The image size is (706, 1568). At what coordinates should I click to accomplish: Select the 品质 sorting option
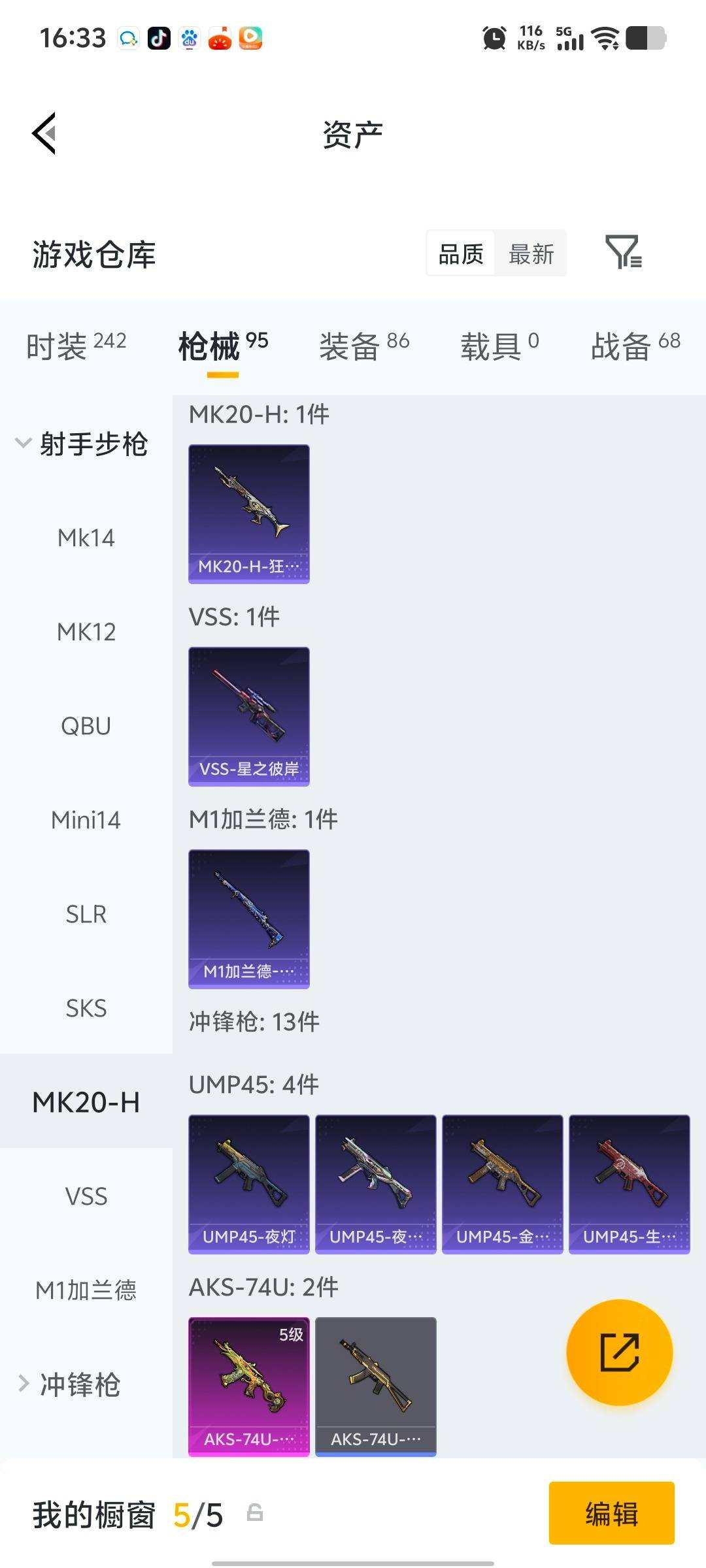(460, 253)
